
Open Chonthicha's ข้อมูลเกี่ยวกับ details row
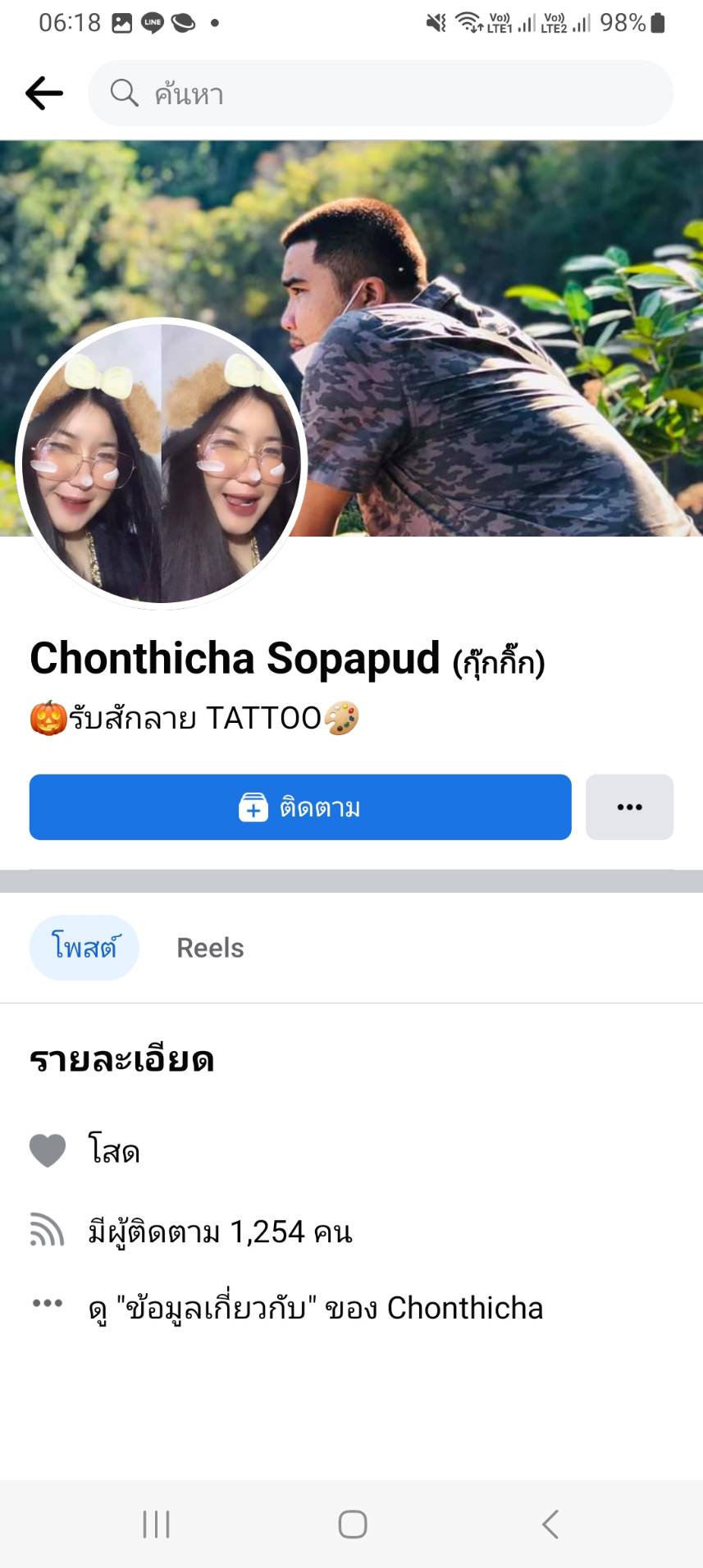(316, 1308)
